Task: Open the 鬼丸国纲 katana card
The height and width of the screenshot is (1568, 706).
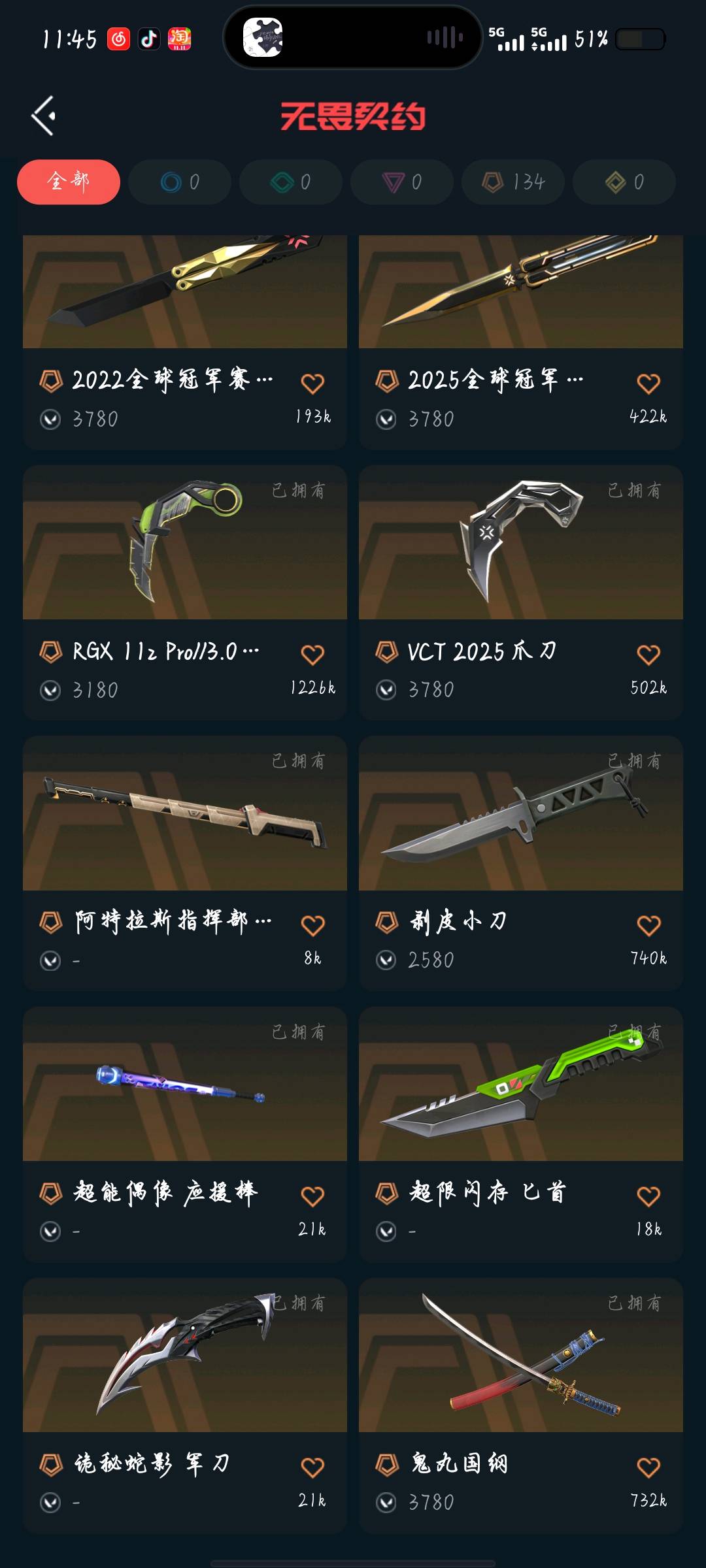Action: [x=520, y=1356]
